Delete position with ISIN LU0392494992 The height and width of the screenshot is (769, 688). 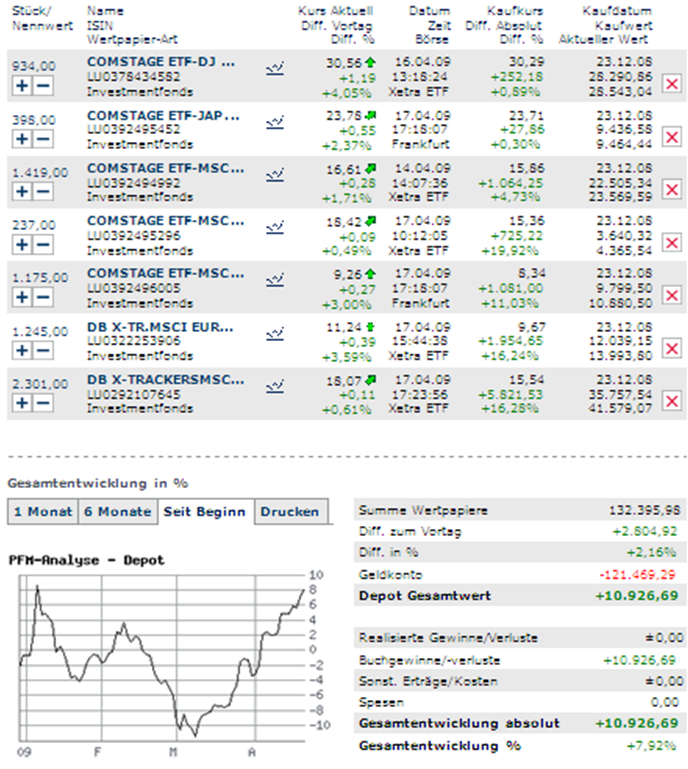(x=672, y=190)
